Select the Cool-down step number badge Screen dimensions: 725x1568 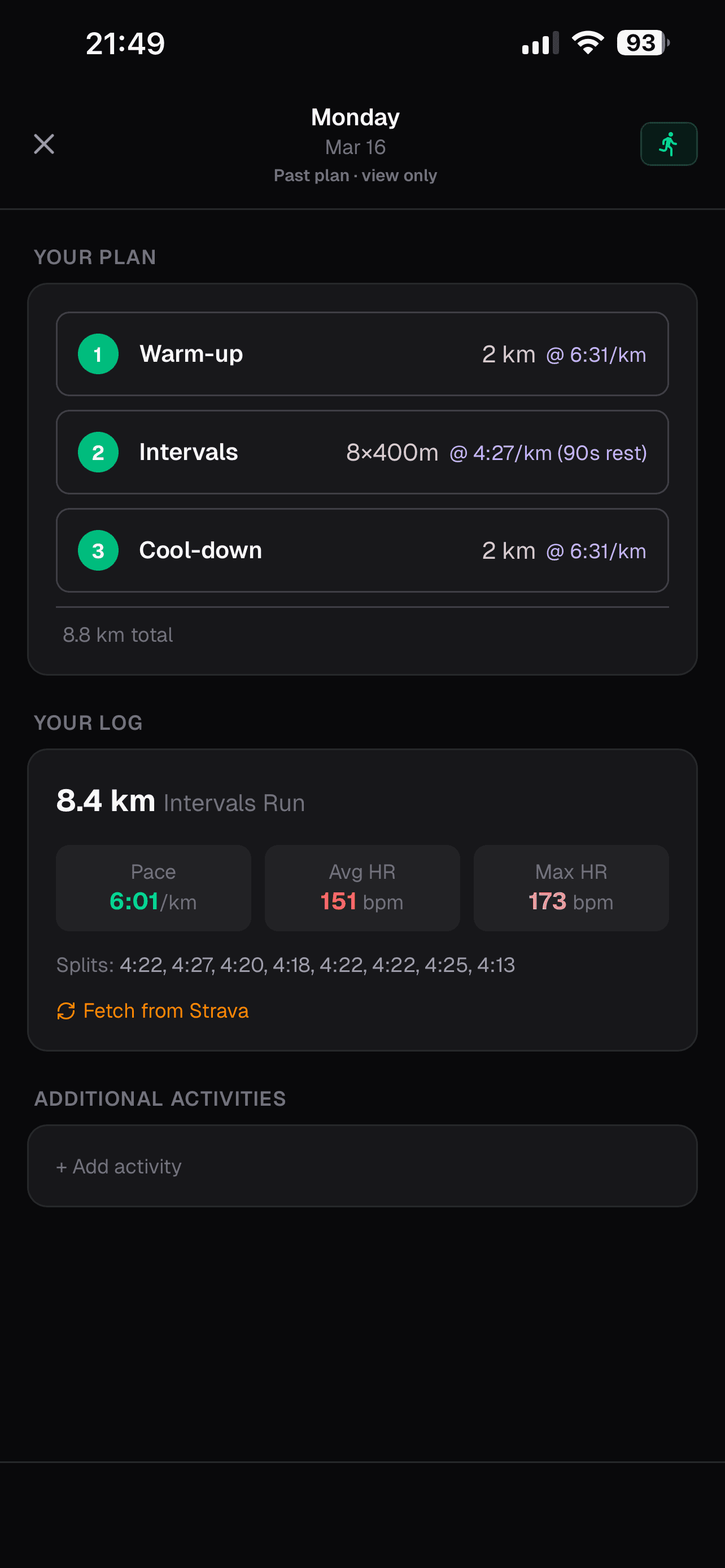click(x=97, y=550)
